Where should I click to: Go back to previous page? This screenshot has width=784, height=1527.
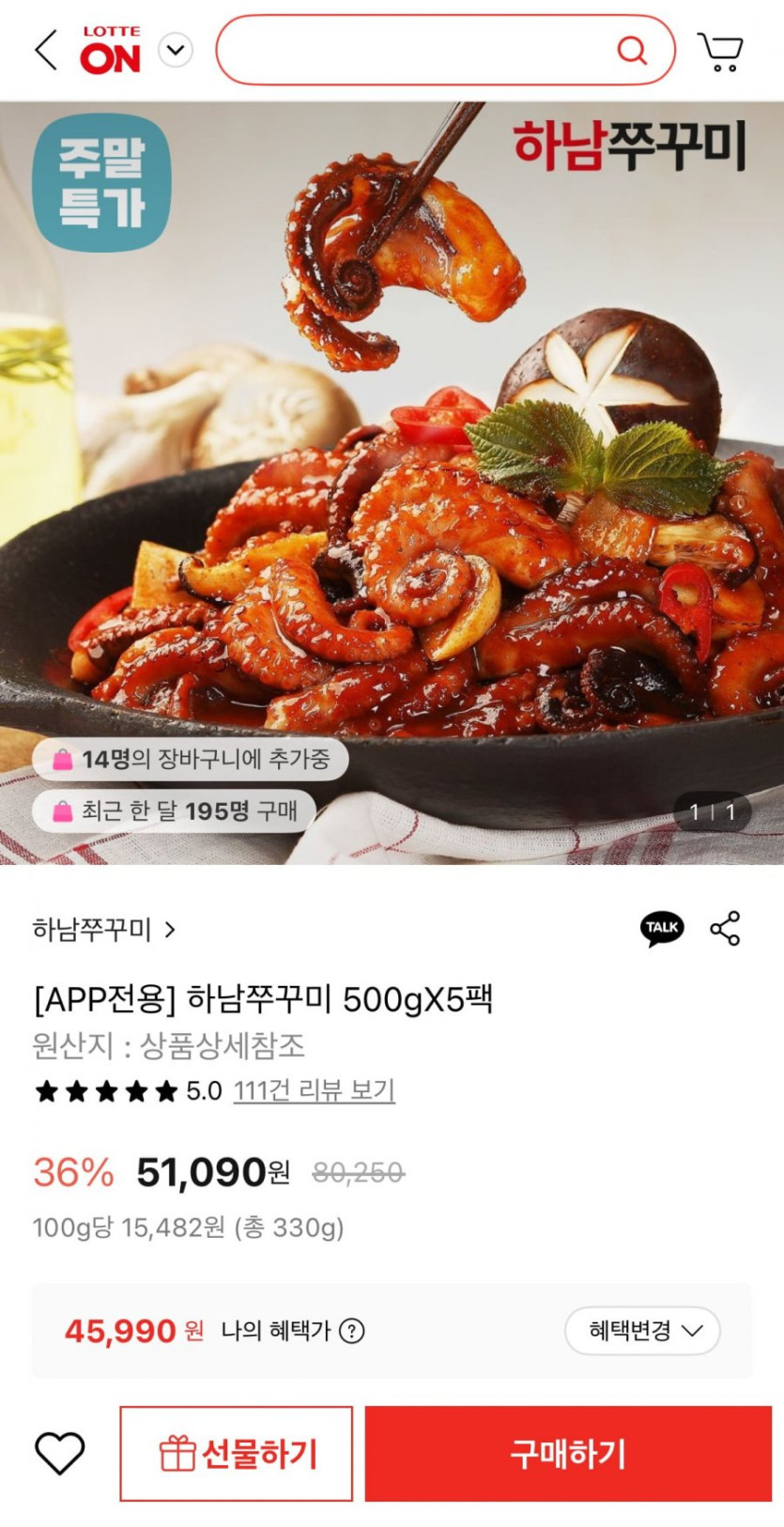[45, 50]
